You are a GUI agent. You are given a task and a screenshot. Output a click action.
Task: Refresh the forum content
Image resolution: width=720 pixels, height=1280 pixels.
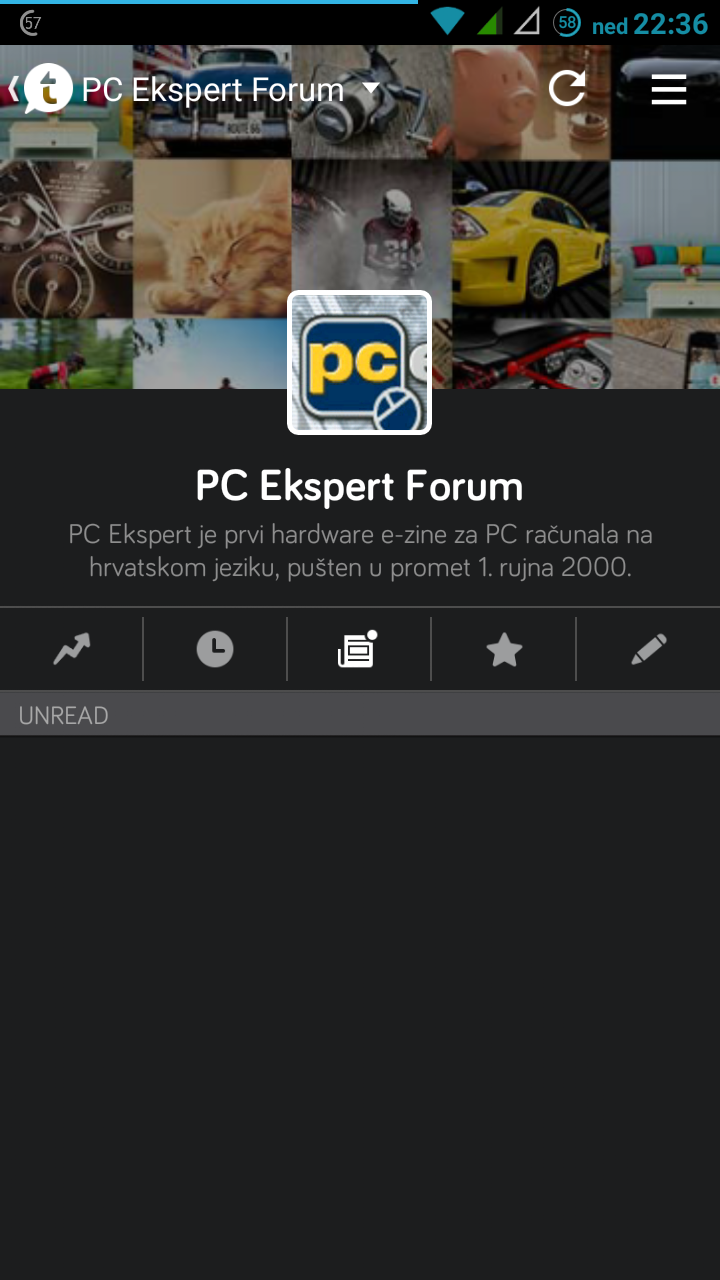(567, 90)
